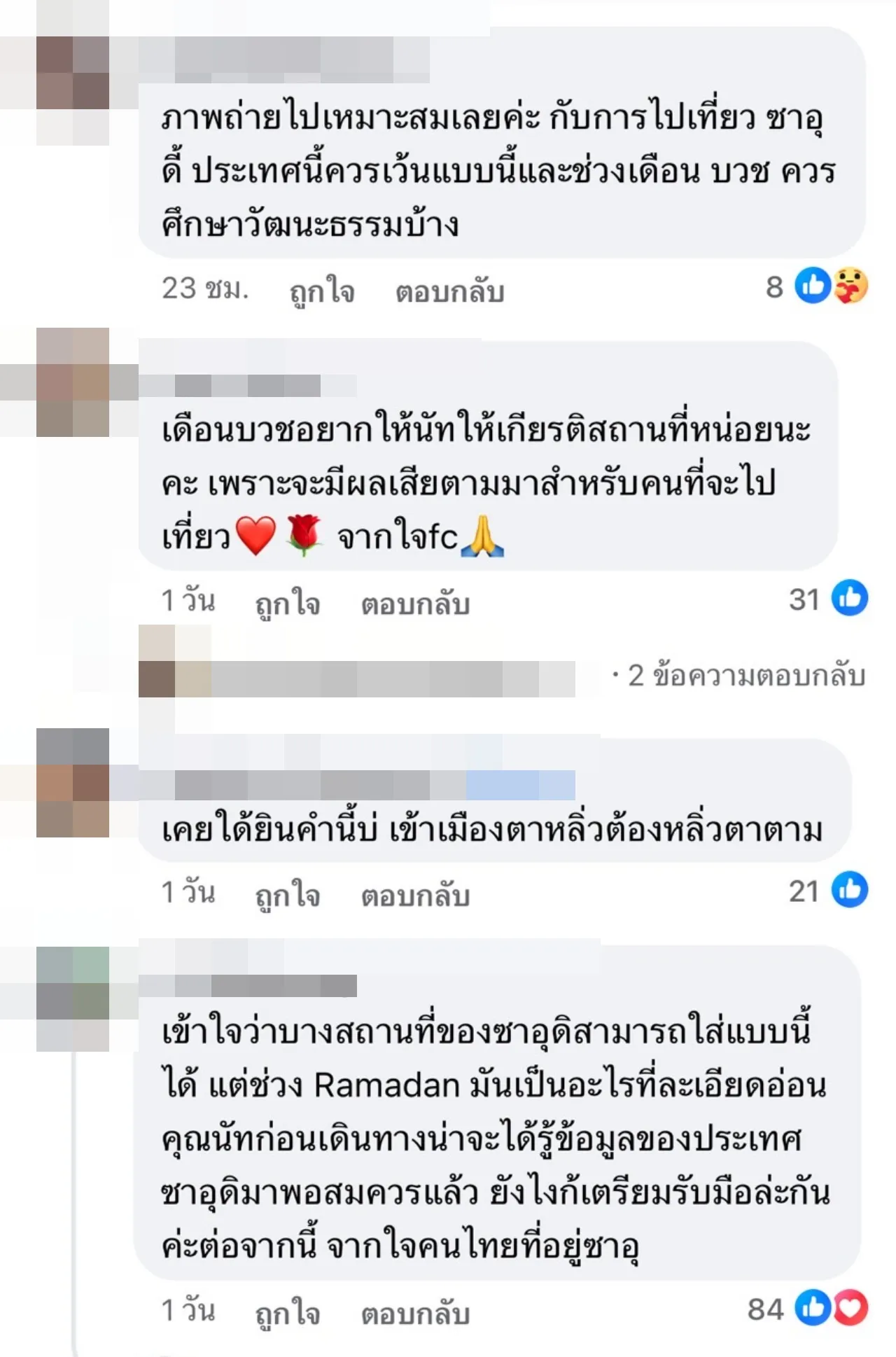Reply to the comment mentioning Ramadan
Image resolution: width=896 pixels, height=1357 pixels.
[415, 1313]
